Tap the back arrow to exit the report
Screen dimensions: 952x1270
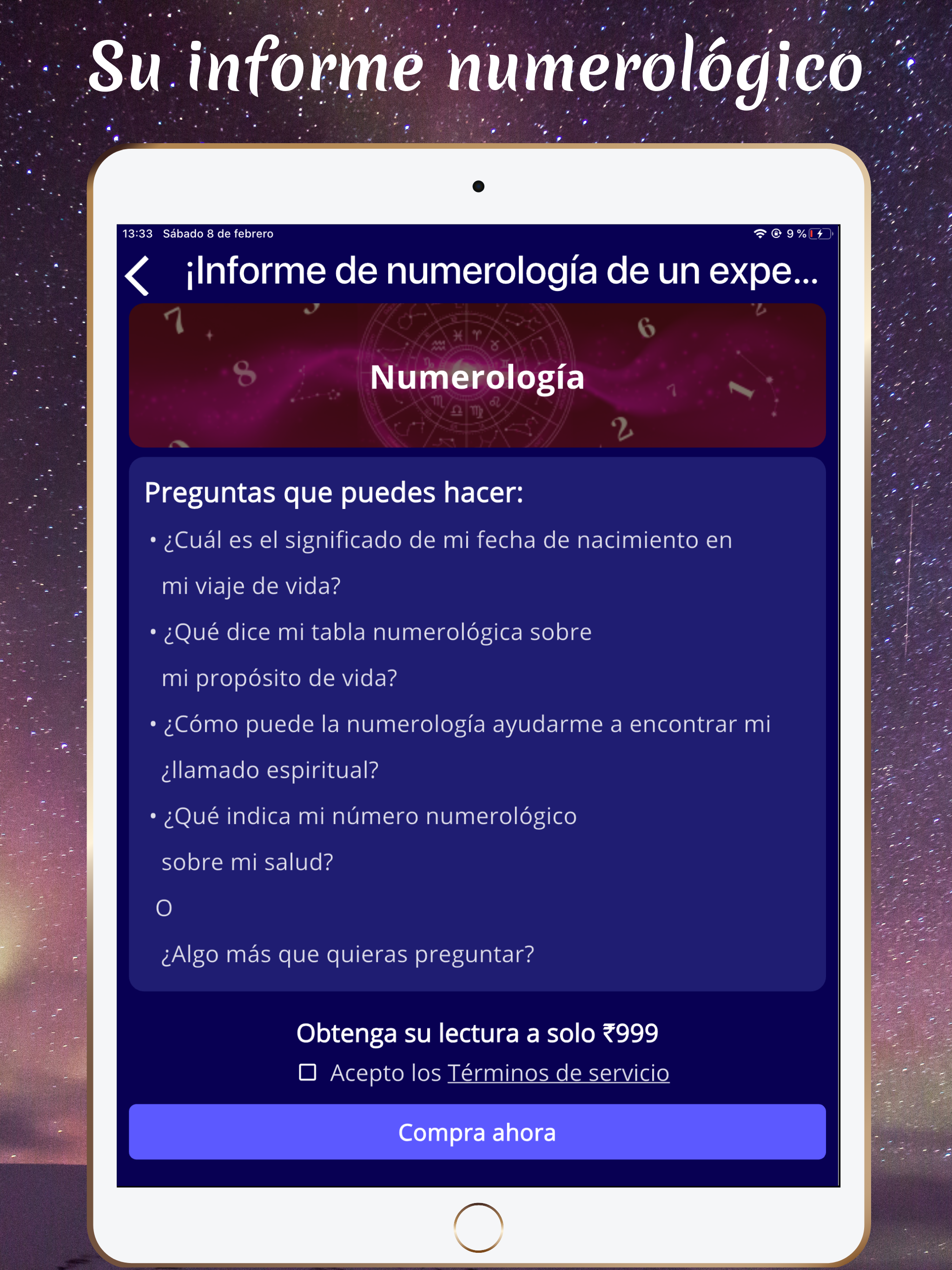[x=138, y=276]
